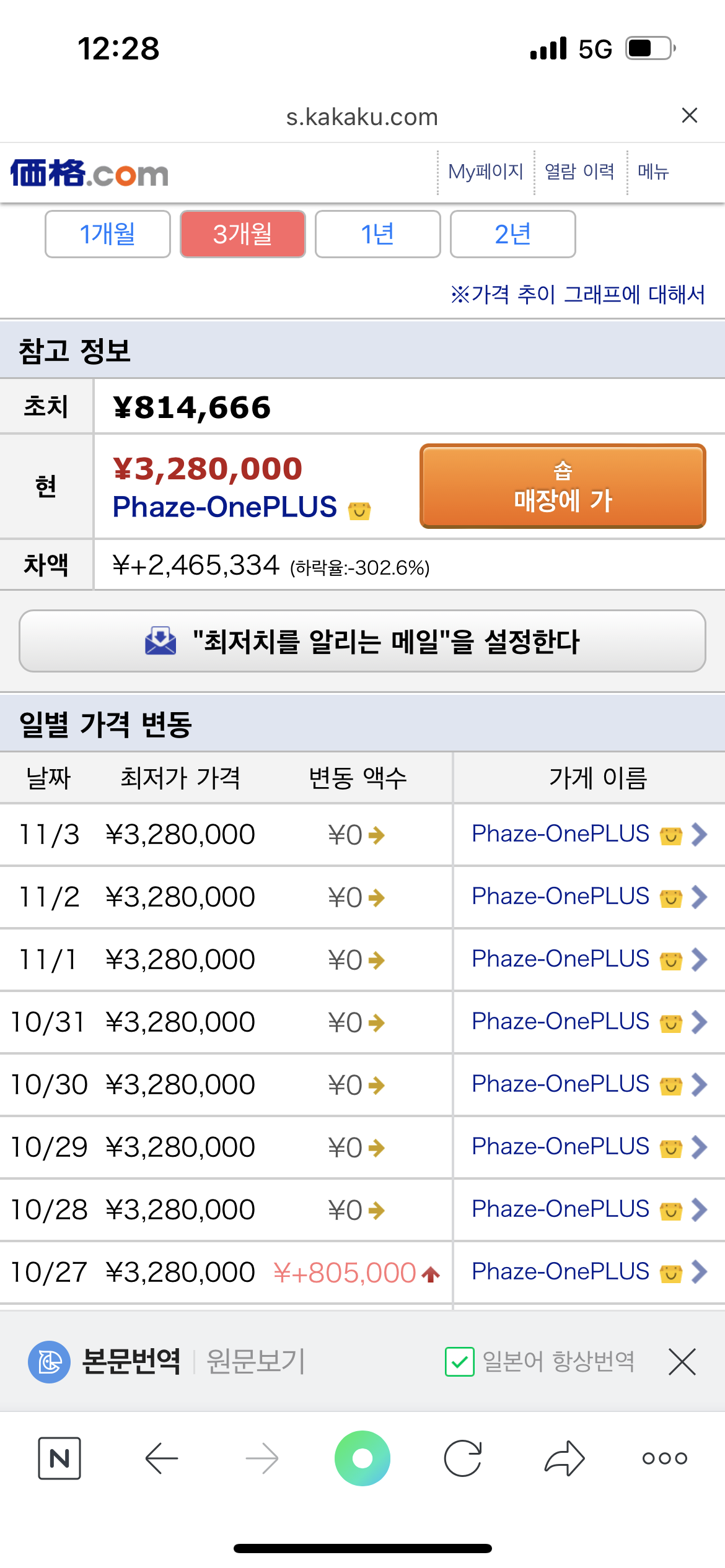Open the My페이지 link
Viewport: 725px width, 1568px height.
pos(486,172)
